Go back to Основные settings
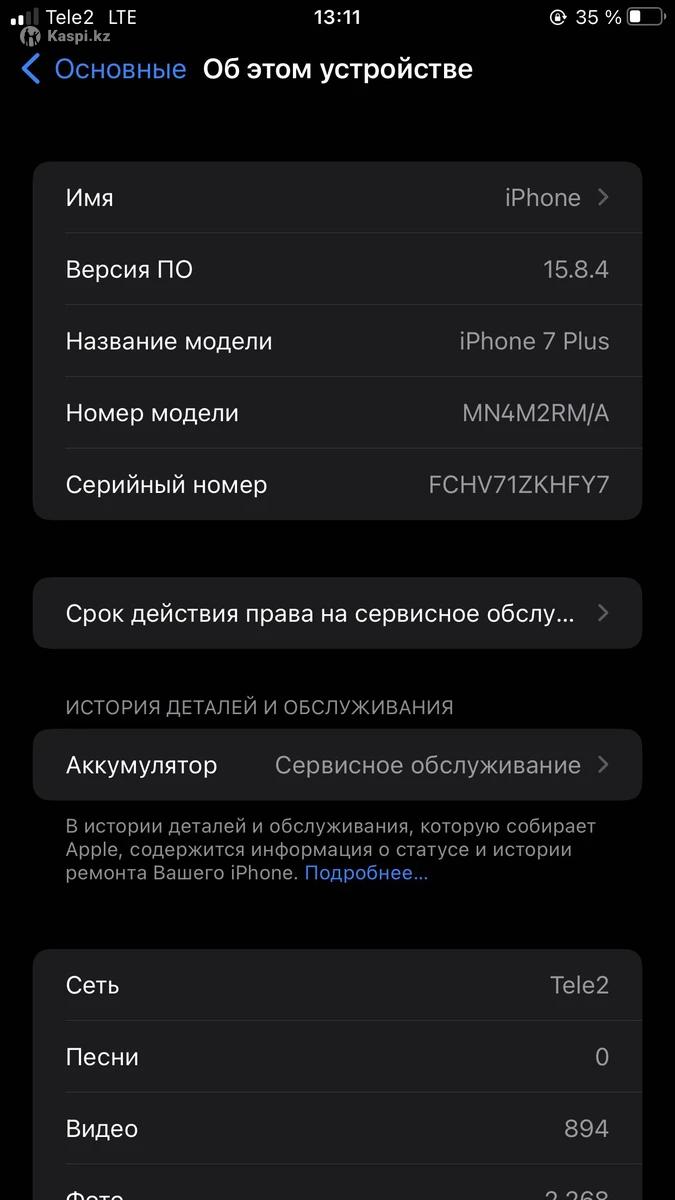The width and height of the screenshot is (675, 1200). tap(104, 69)
